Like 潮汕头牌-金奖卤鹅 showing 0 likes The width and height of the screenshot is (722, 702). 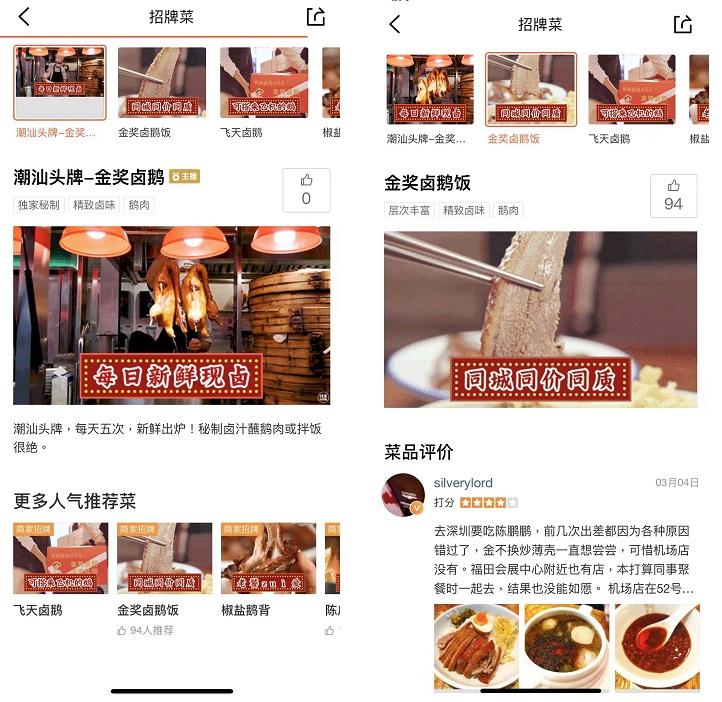(306, 190)
